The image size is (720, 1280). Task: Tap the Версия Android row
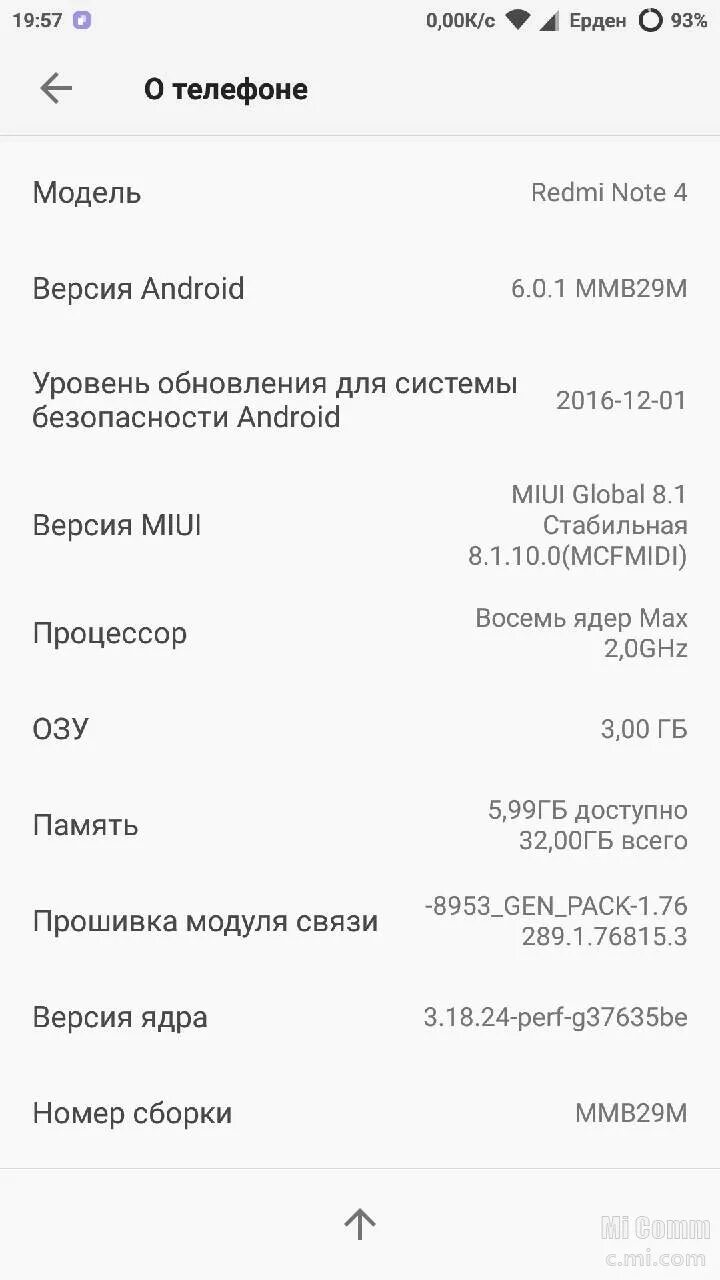point(360,289)
